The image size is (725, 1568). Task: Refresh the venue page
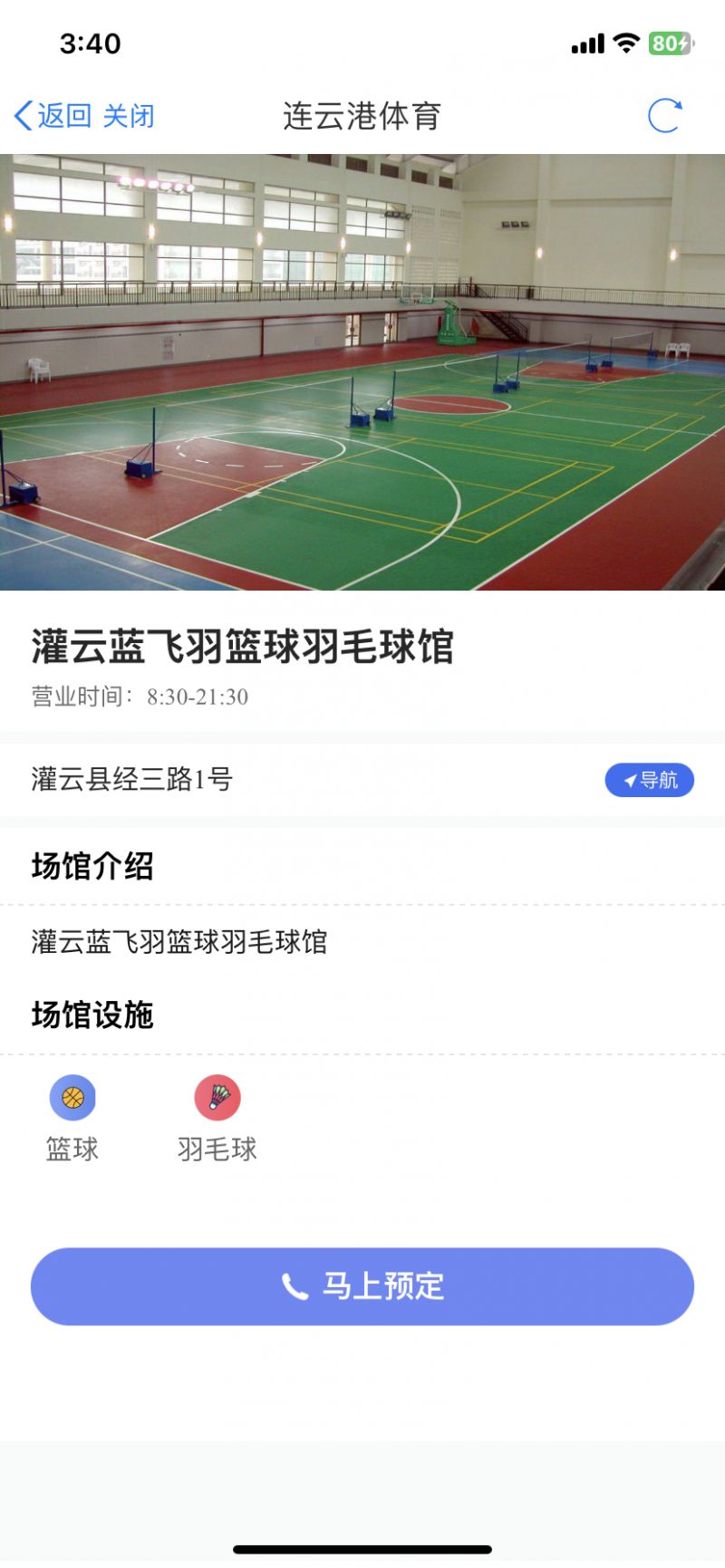tap(664, 116)
